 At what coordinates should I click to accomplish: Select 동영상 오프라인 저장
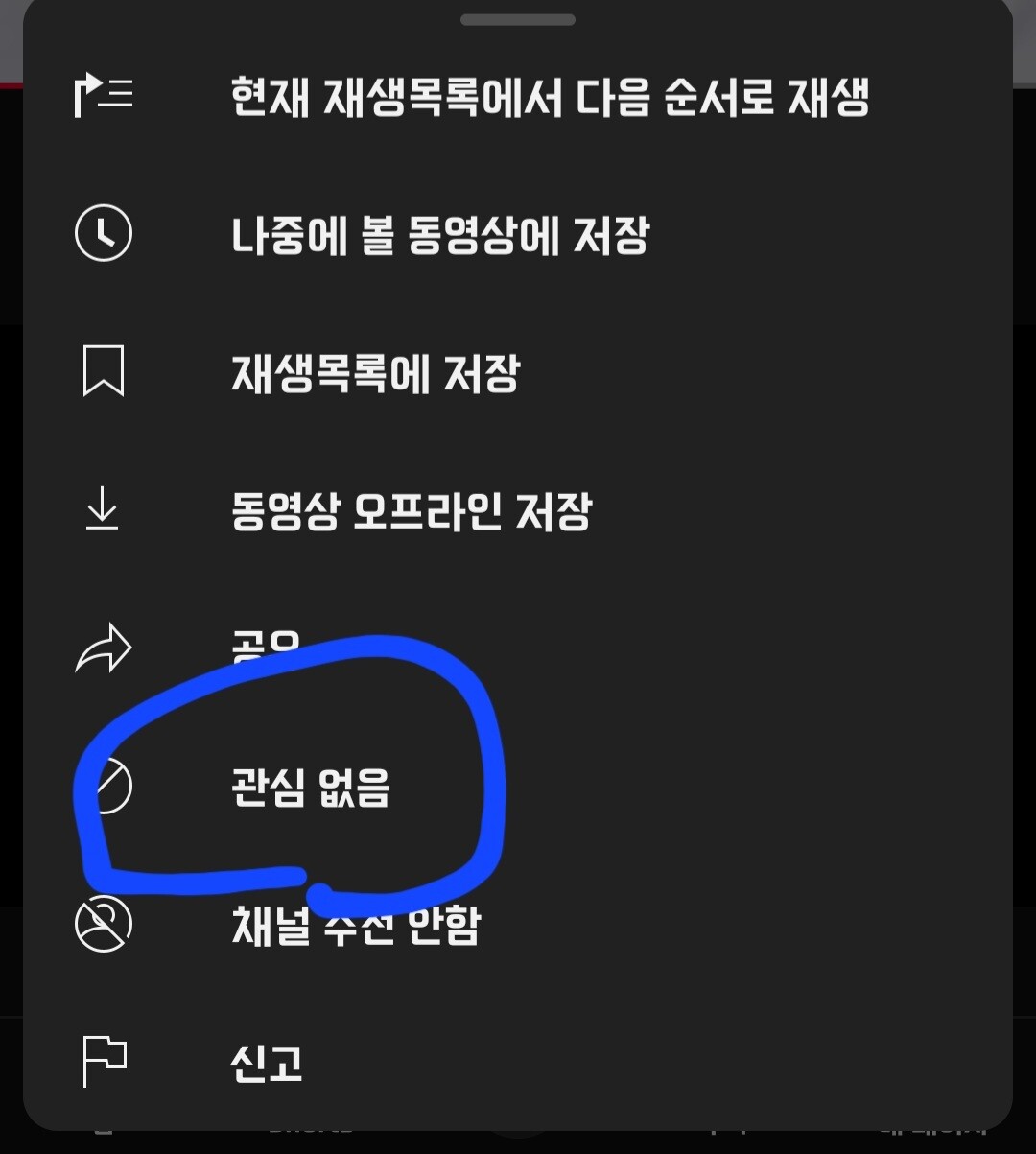point(518,511)
